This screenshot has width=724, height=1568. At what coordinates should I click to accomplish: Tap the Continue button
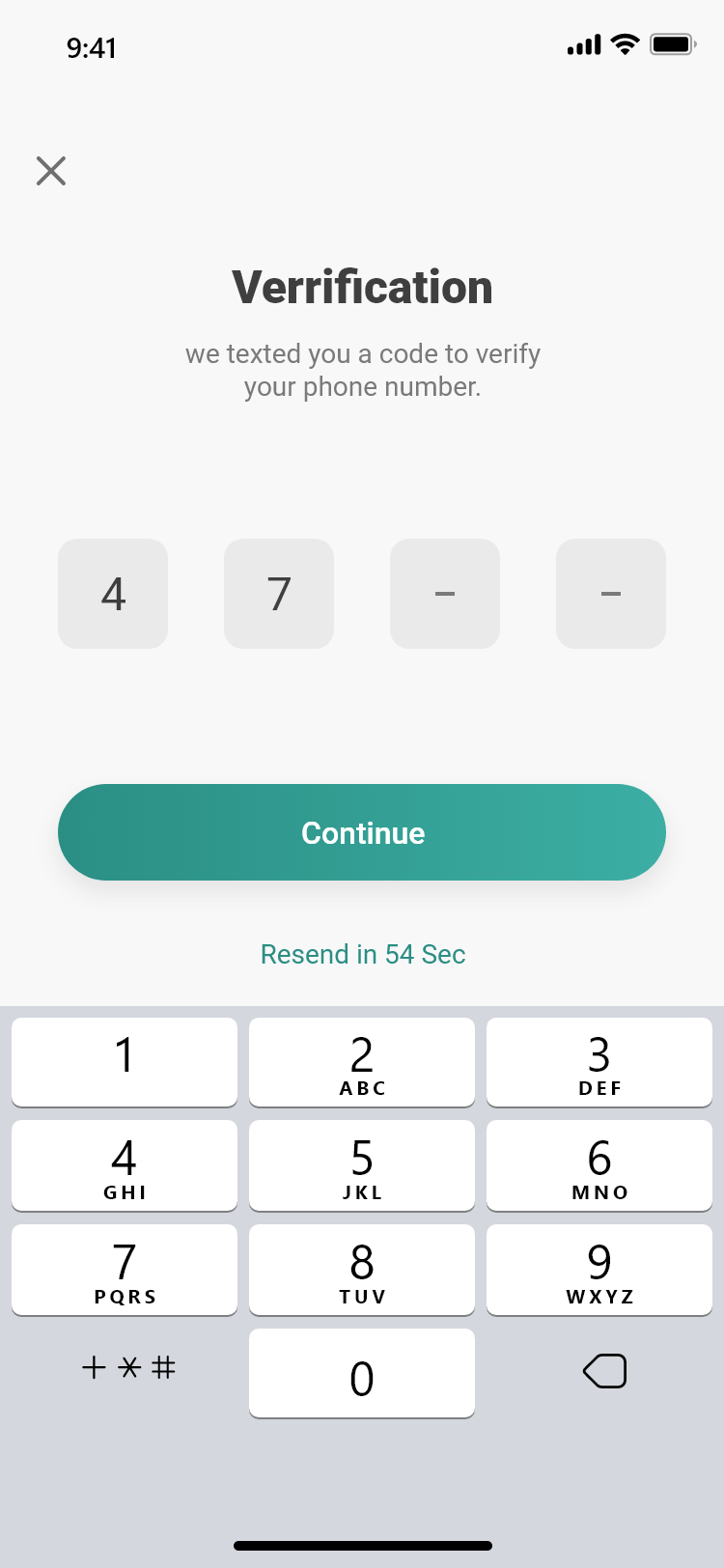click(x=362, y=832)
